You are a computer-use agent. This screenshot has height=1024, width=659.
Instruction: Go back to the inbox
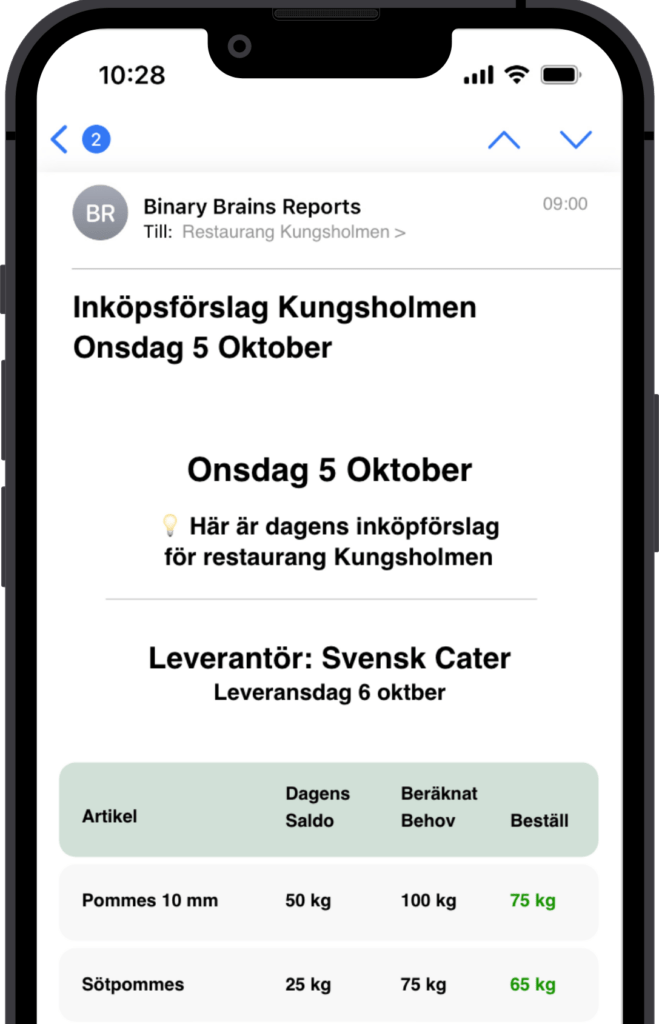click(60, 140)
